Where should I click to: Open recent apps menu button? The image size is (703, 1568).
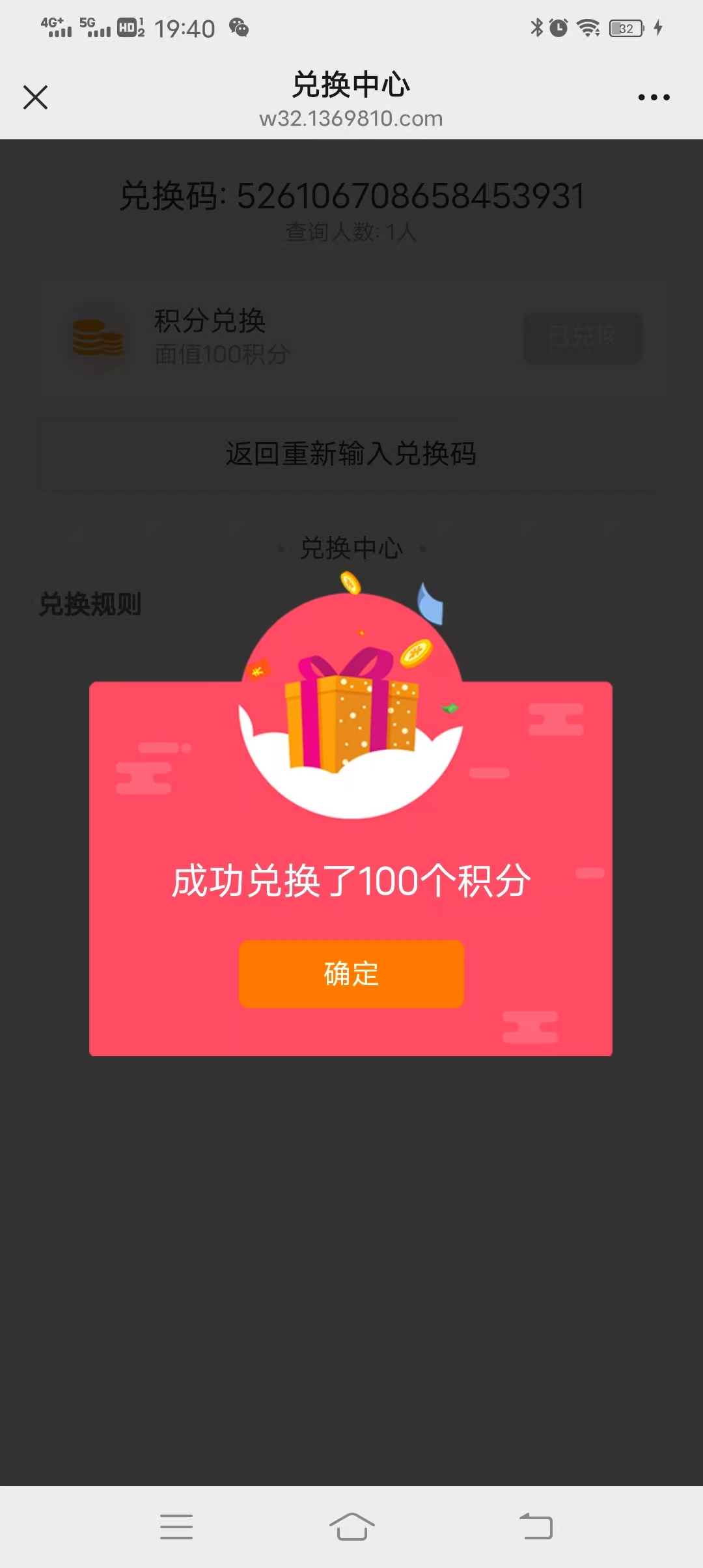pos(176,1526)
